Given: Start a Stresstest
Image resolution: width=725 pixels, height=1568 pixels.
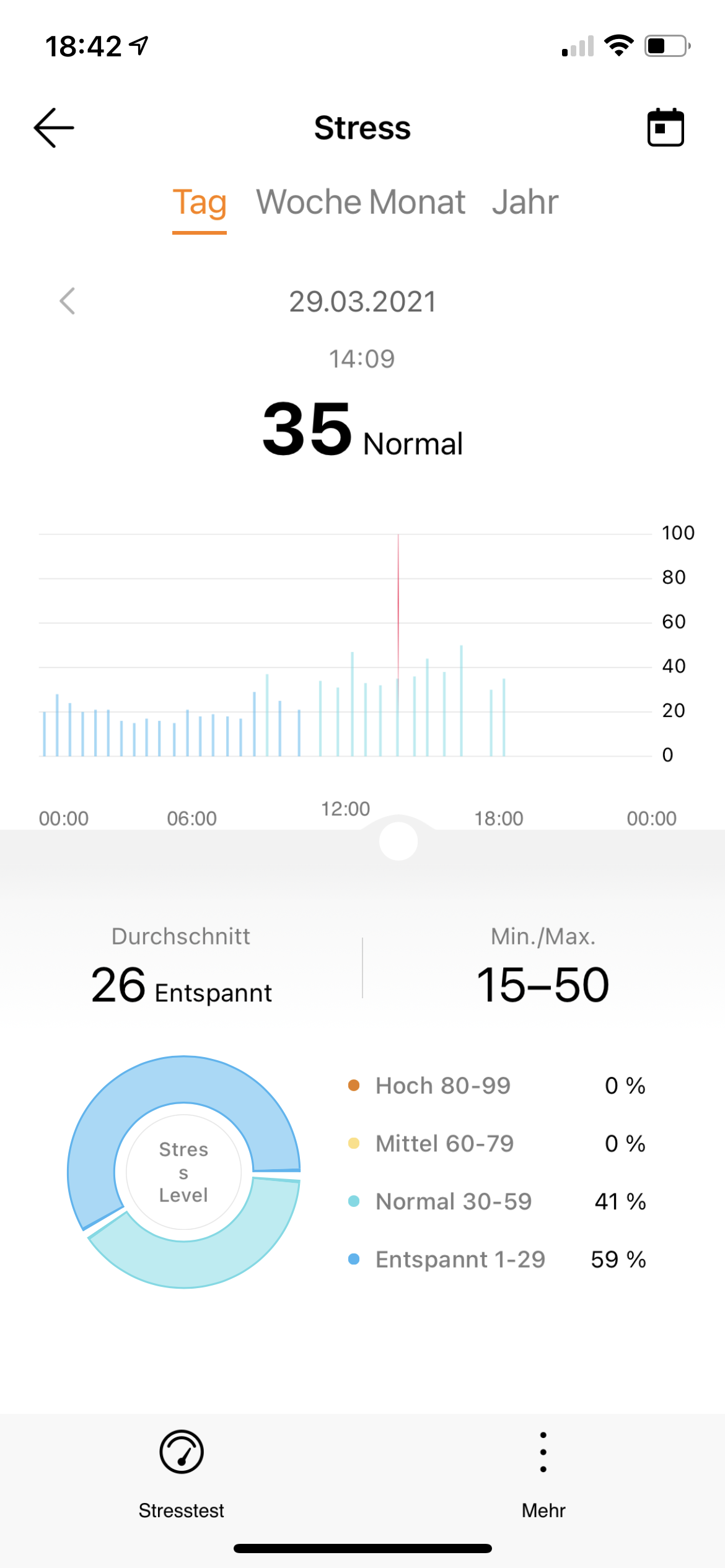Looking at the screenshot, I should (181, 1472).
